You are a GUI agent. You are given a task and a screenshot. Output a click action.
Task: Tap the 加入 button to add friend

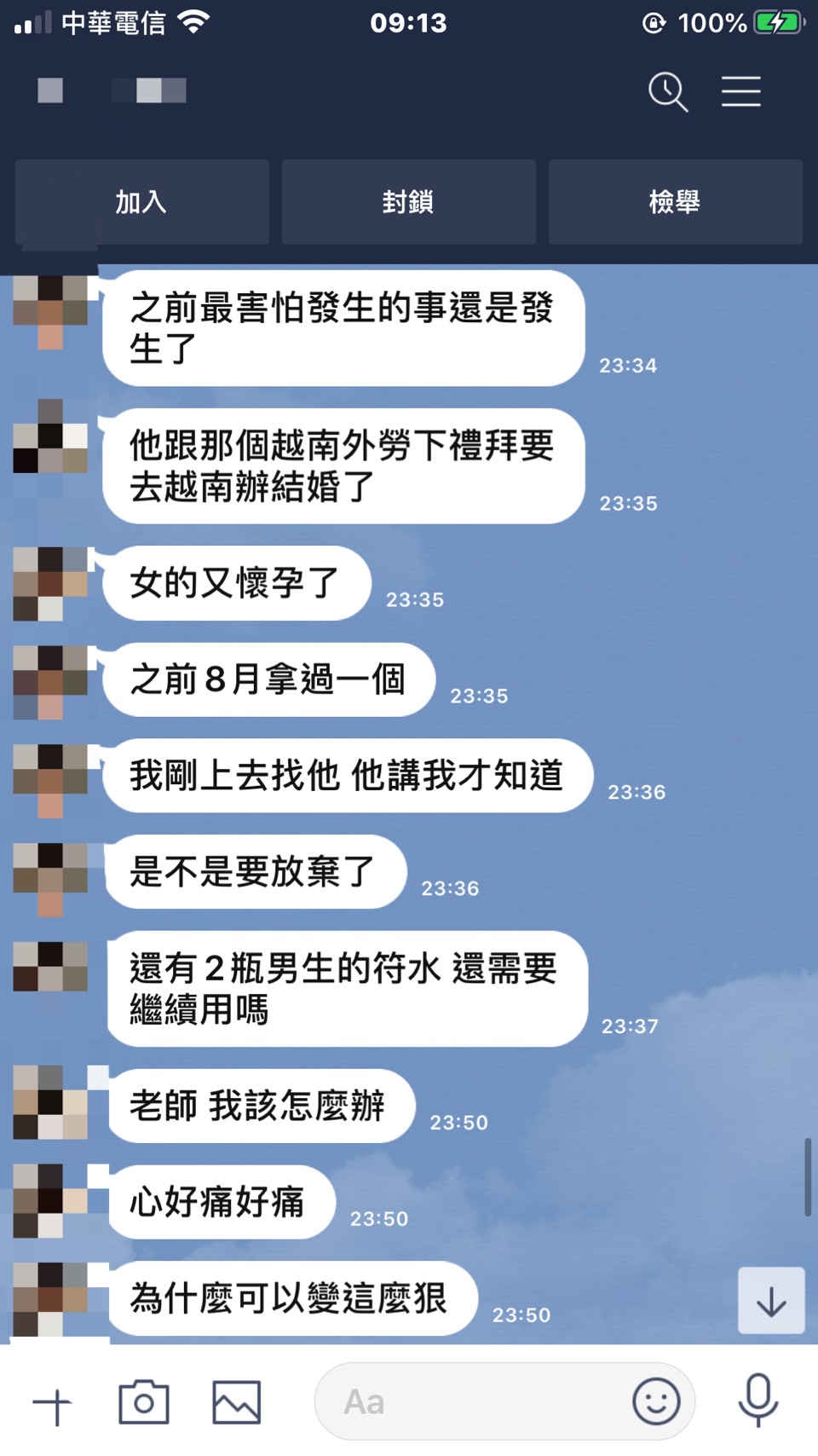coord(141,202)
